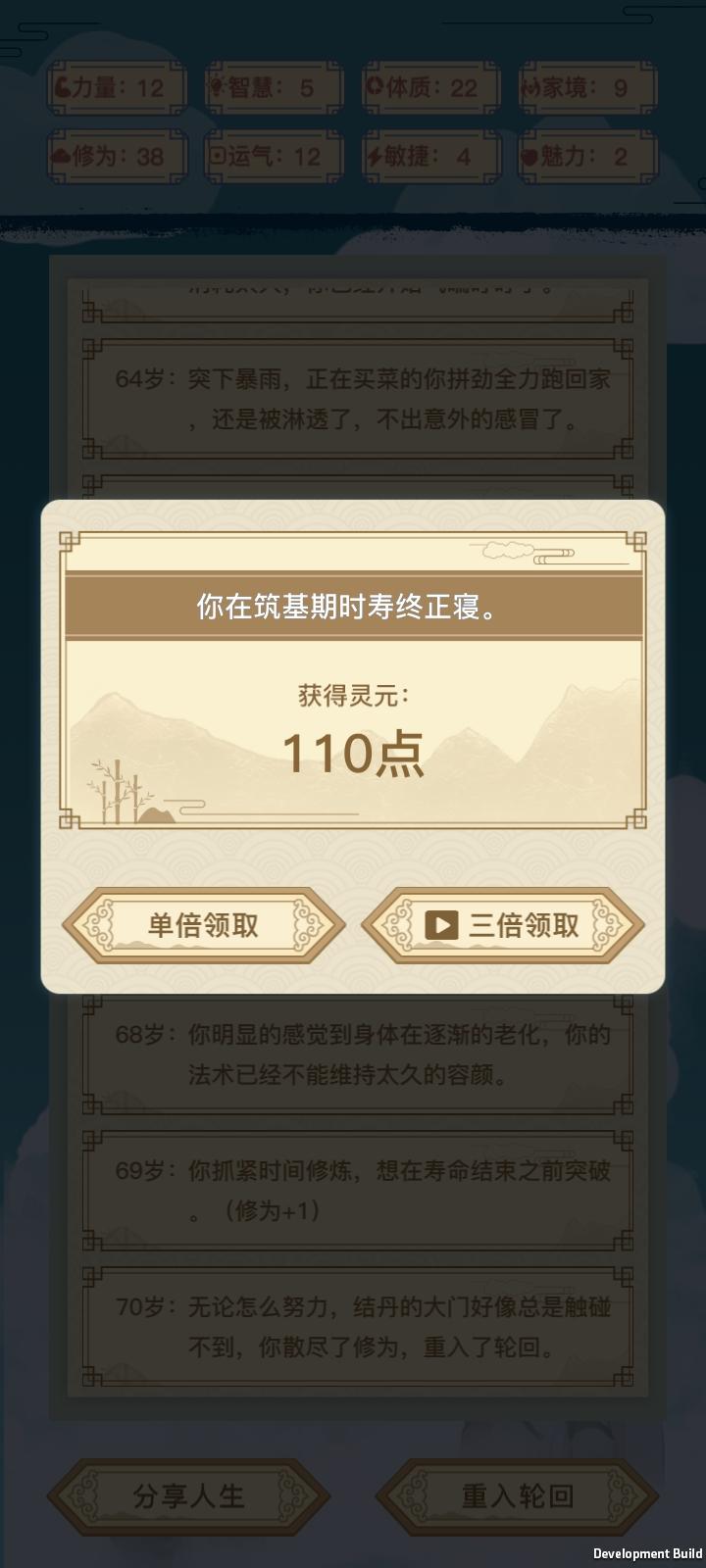Start reincarnation with 重入轮回
Image resolution: width=706 pixels, height=1568 pixels.
(x=515, y=1496)
